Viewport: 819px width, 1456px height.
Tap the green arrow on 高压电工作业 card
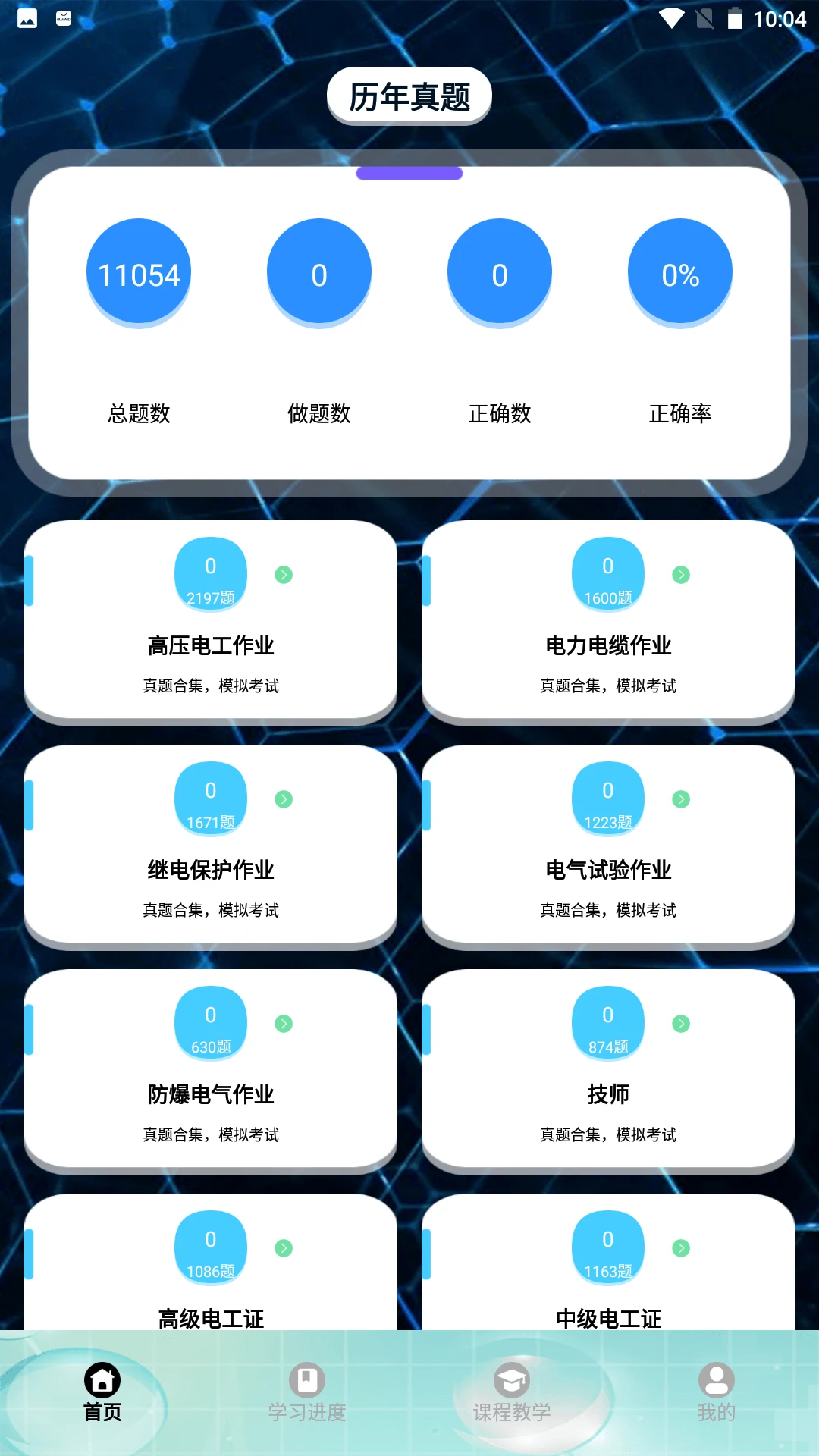[283, 575]
